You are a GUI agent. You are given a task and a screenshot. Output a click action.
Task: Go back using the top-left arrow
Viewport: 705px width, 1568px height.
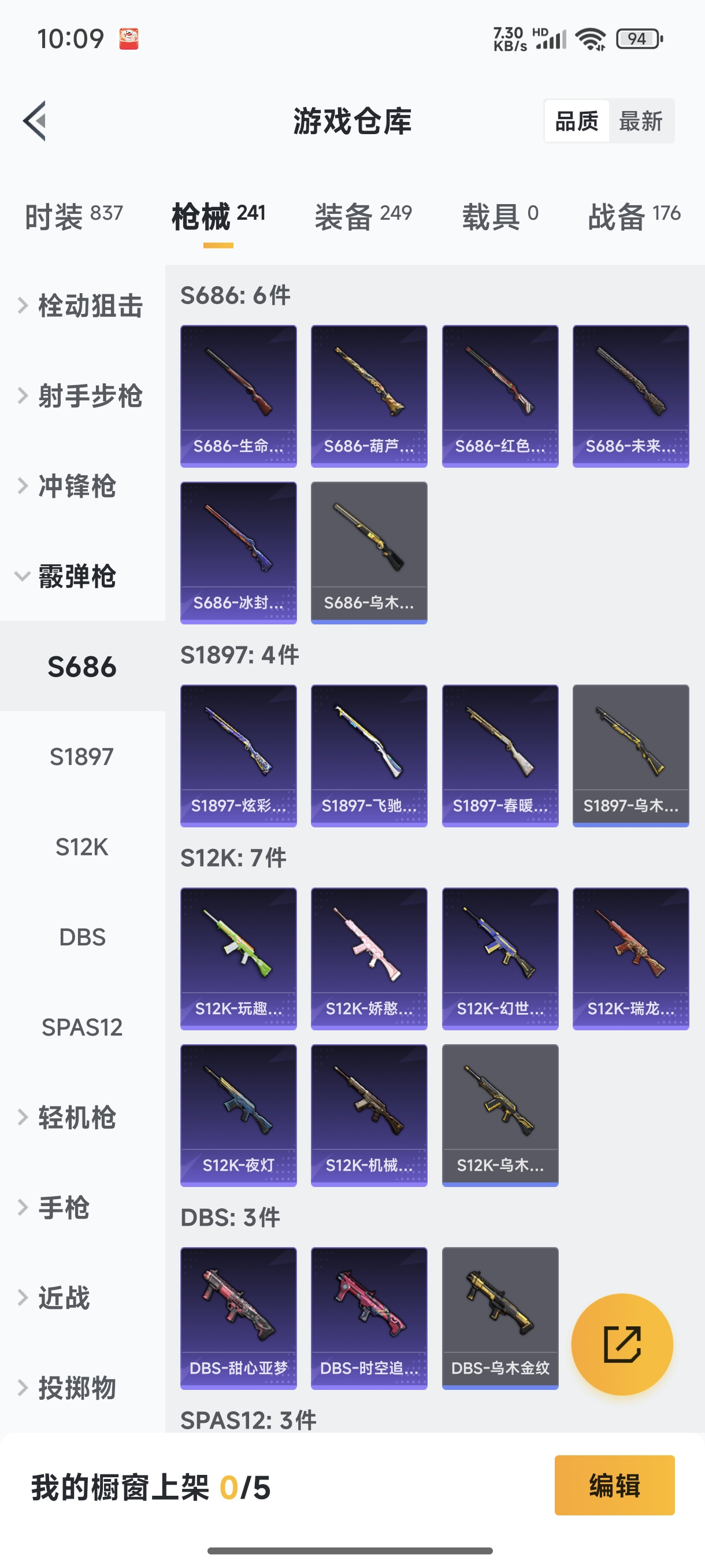click(x=35, y=120)
